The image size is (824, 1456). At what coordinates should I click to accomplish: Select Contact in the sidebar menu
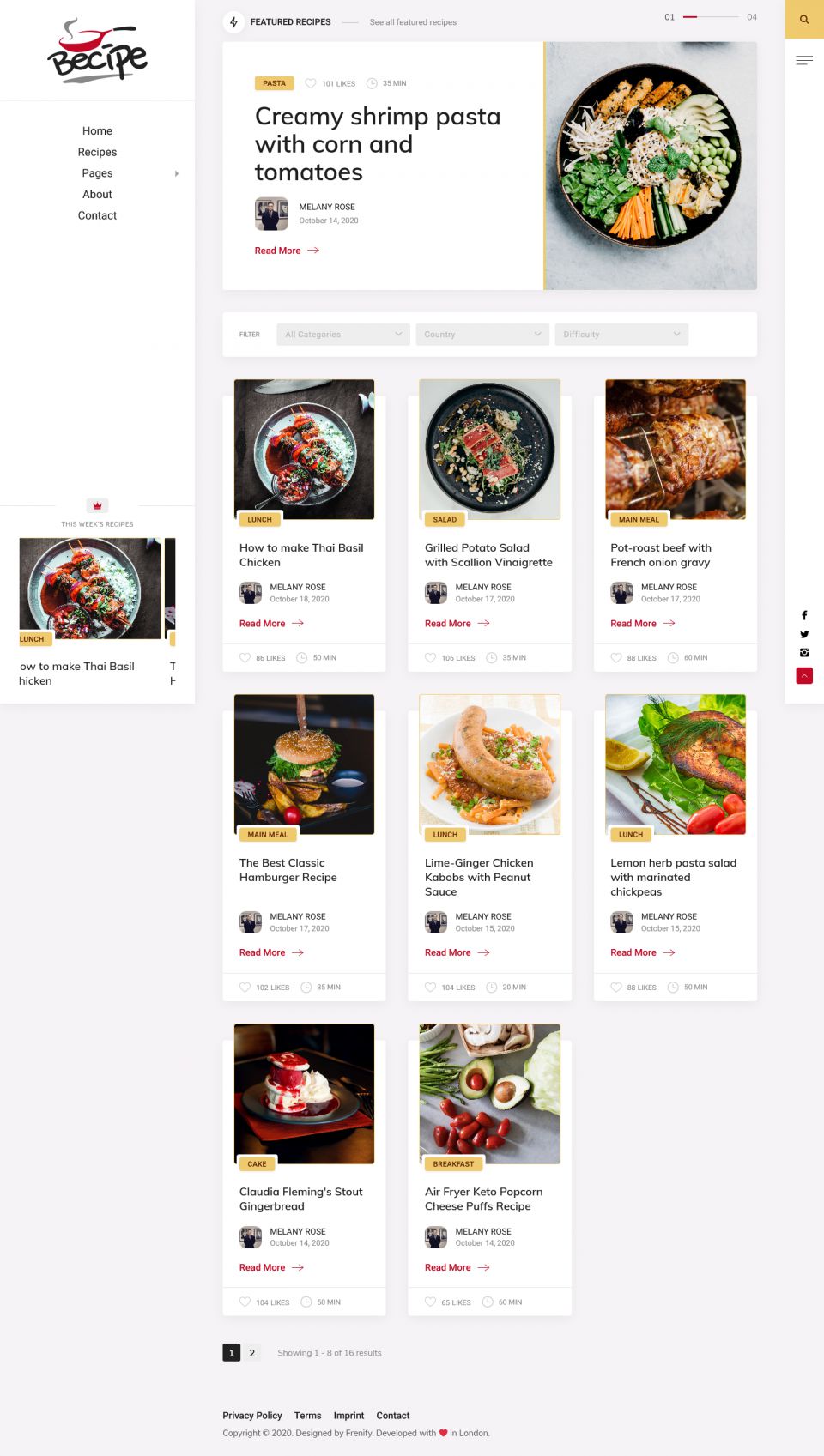(x=97, y=216)
